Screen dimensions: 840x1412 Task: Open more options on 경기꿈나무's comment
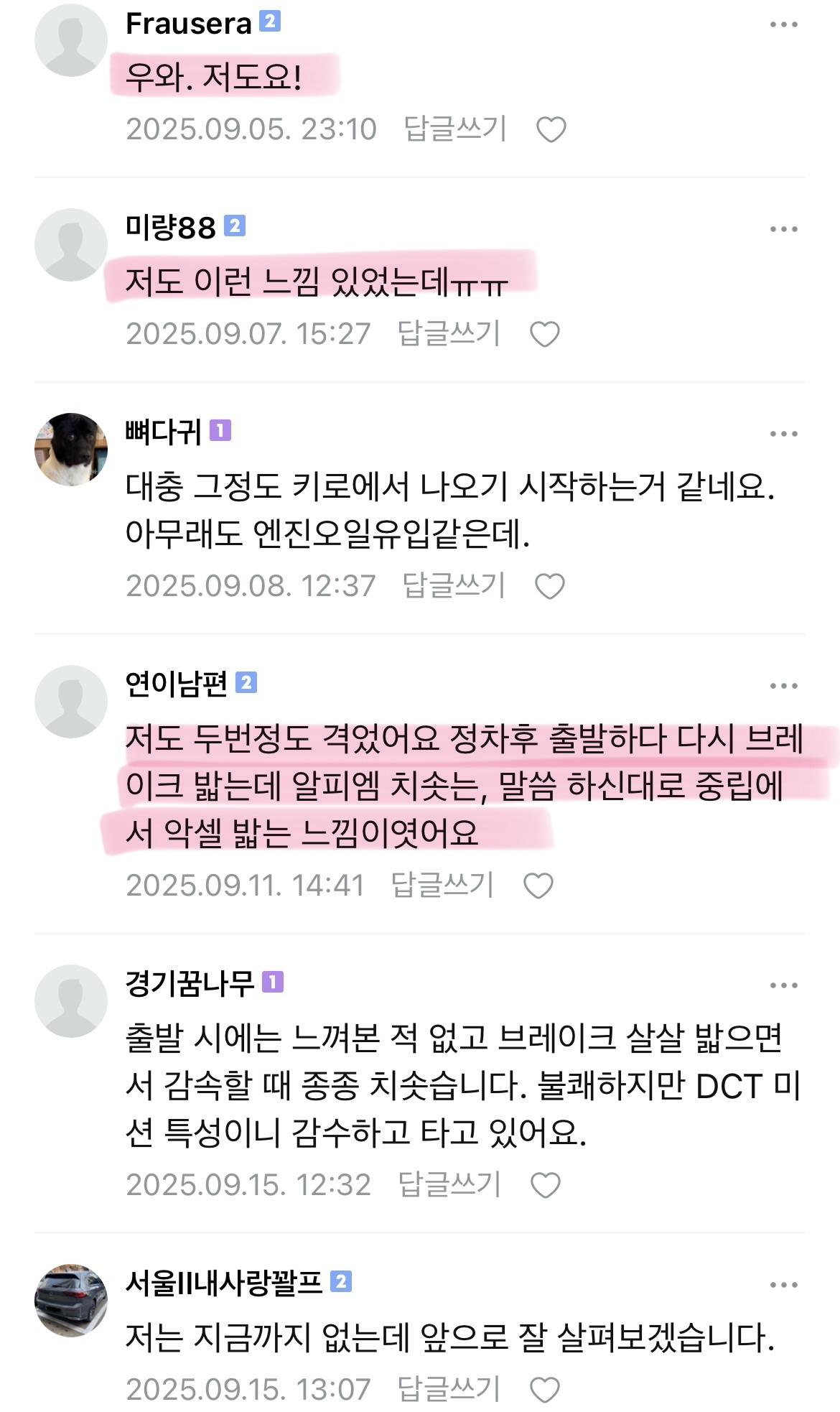click(783, 986)
